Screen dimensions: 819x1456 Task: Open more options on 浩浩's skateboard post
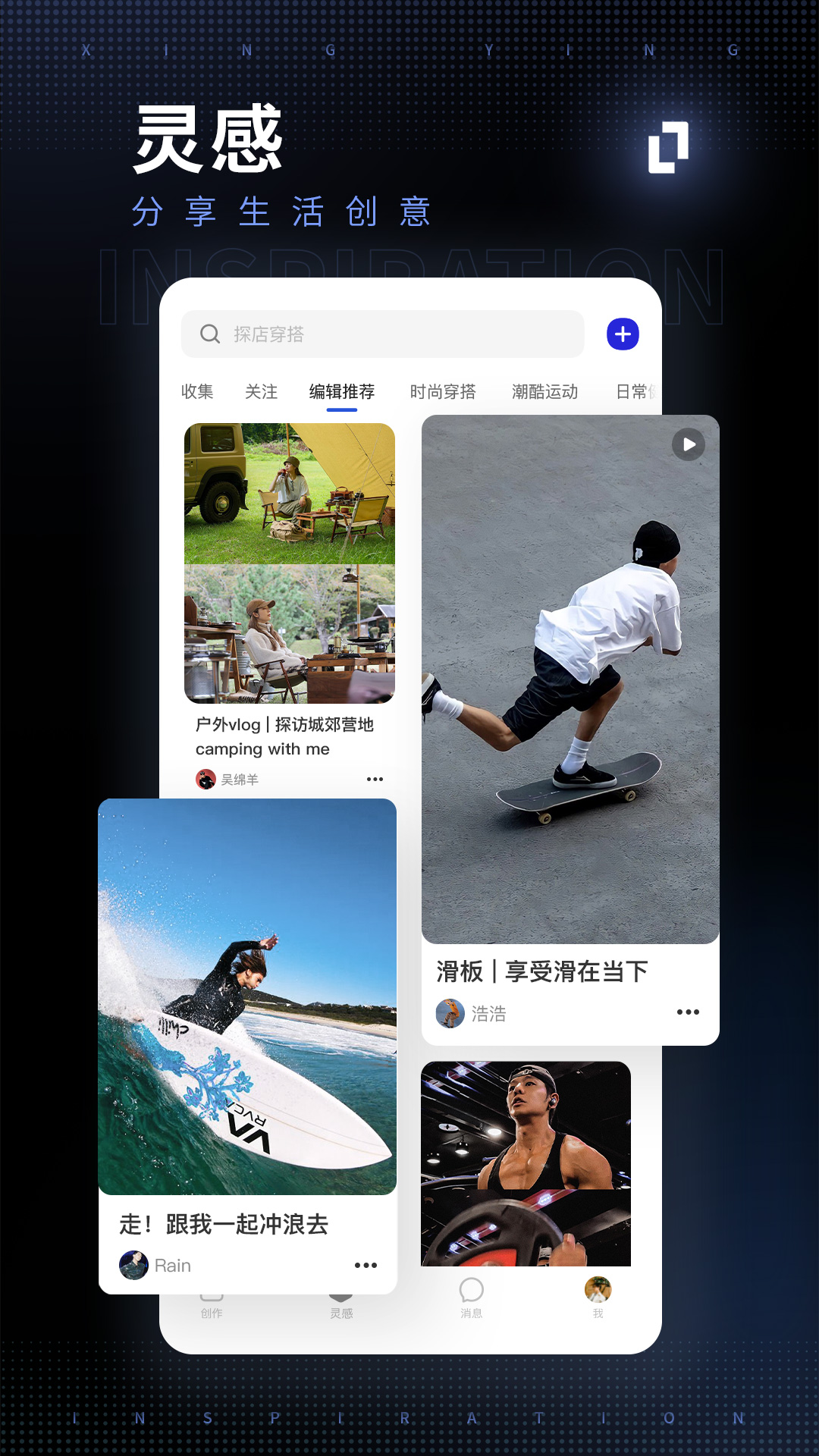click(688, 1012)
